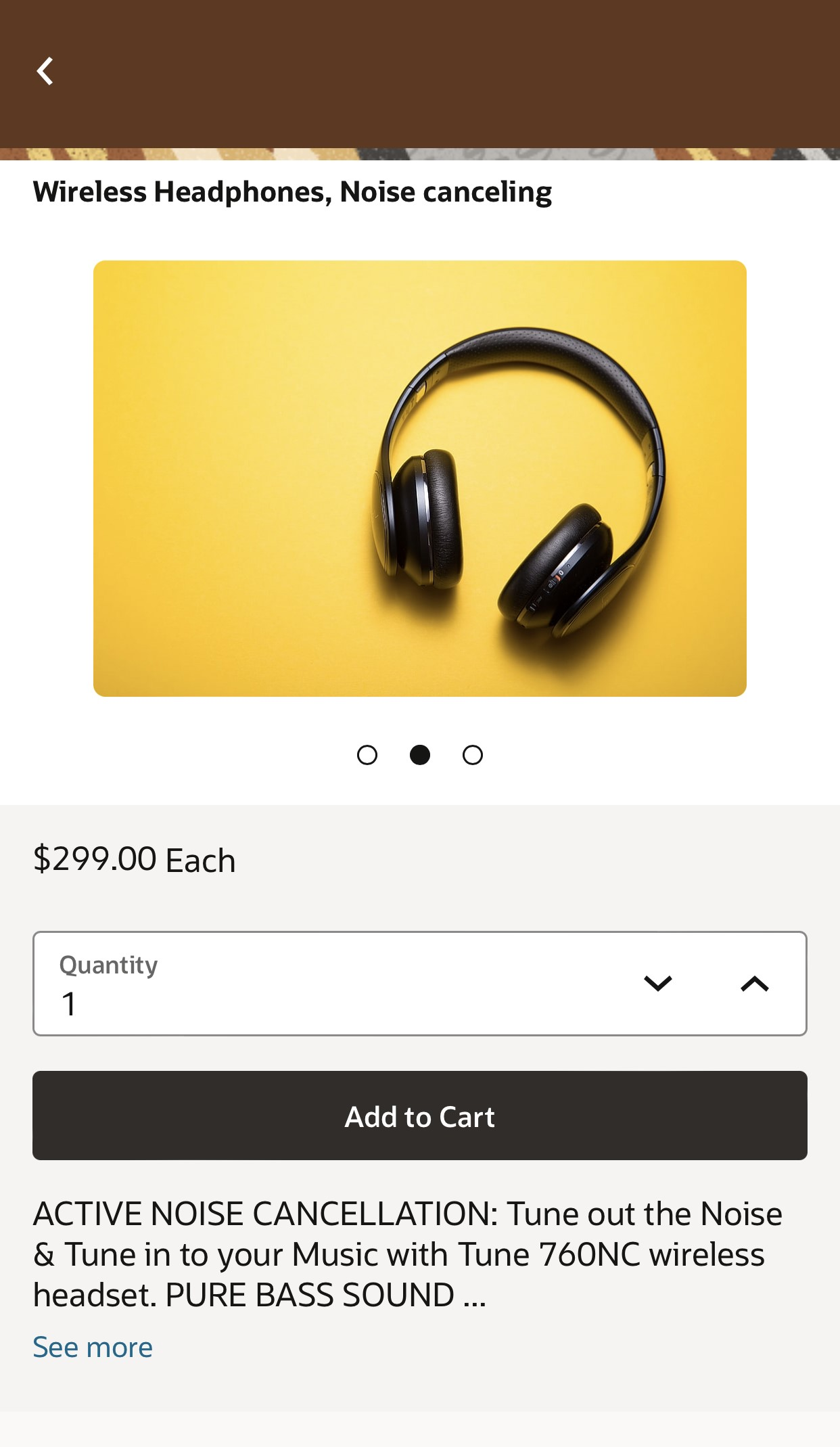Jump to the third product image dot

(473, 755)
